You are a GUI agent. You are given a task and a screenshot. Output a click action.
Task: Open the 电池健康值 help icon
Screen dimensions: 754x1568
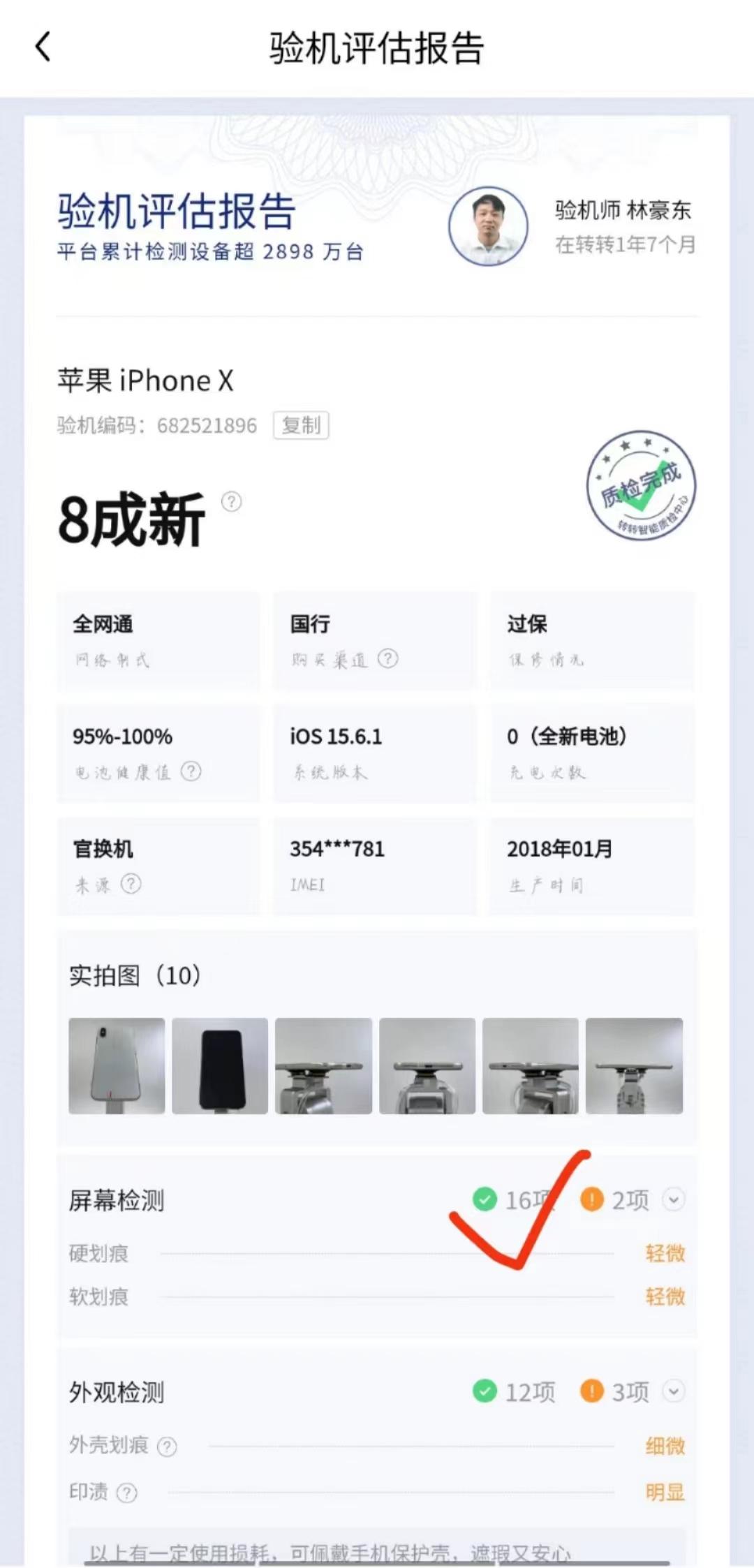[191, 771]
